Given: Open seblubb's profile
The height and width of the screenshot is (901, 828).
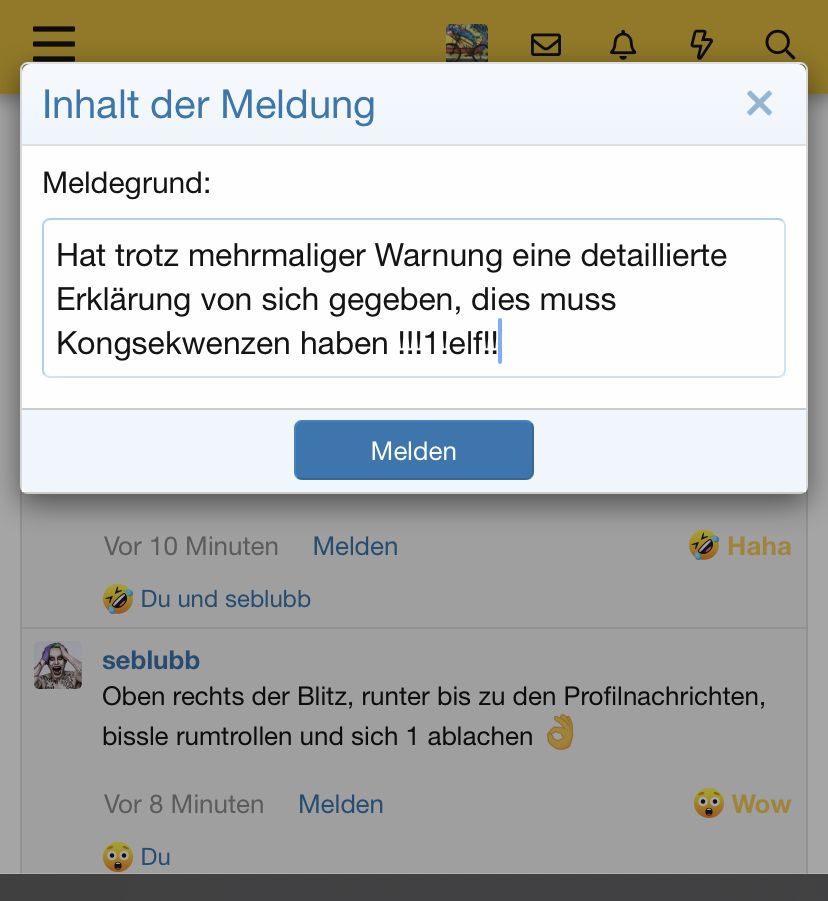Looking at the screenshot, I should (151, 660).
